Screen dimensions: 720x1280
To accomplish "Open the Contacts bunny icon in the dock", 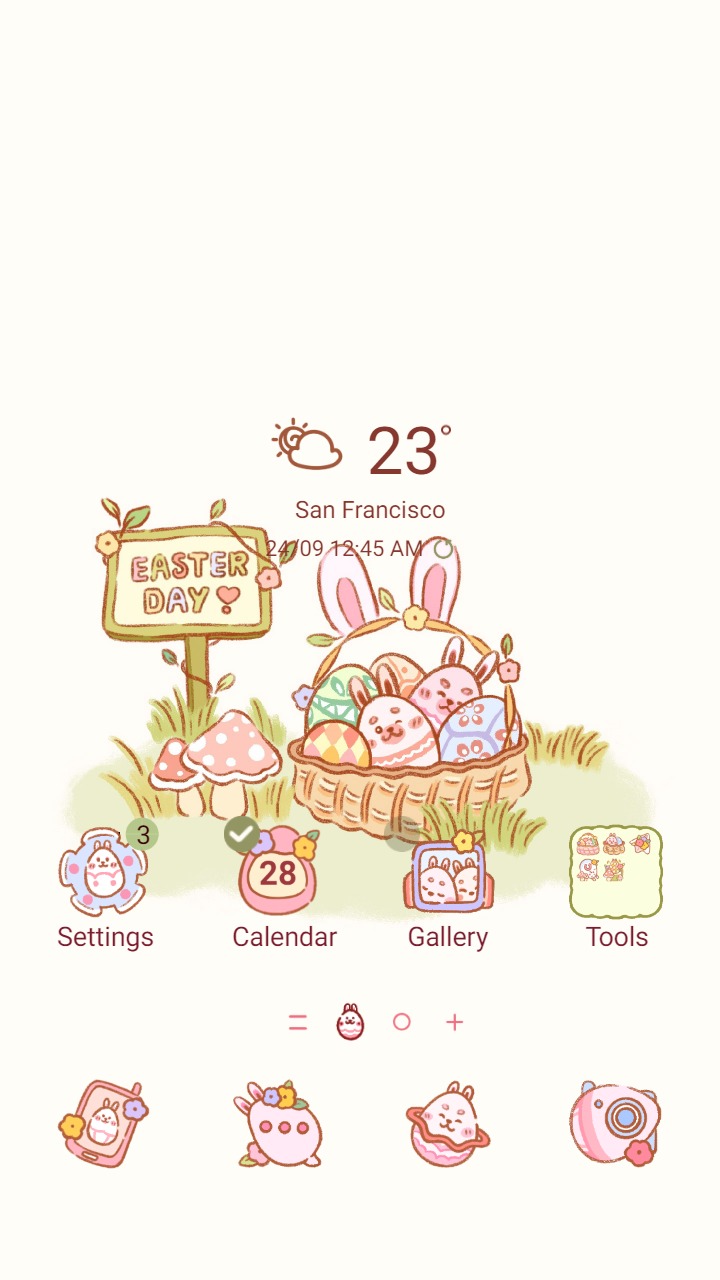I will pyautogui.click(x=278, y=1122).
